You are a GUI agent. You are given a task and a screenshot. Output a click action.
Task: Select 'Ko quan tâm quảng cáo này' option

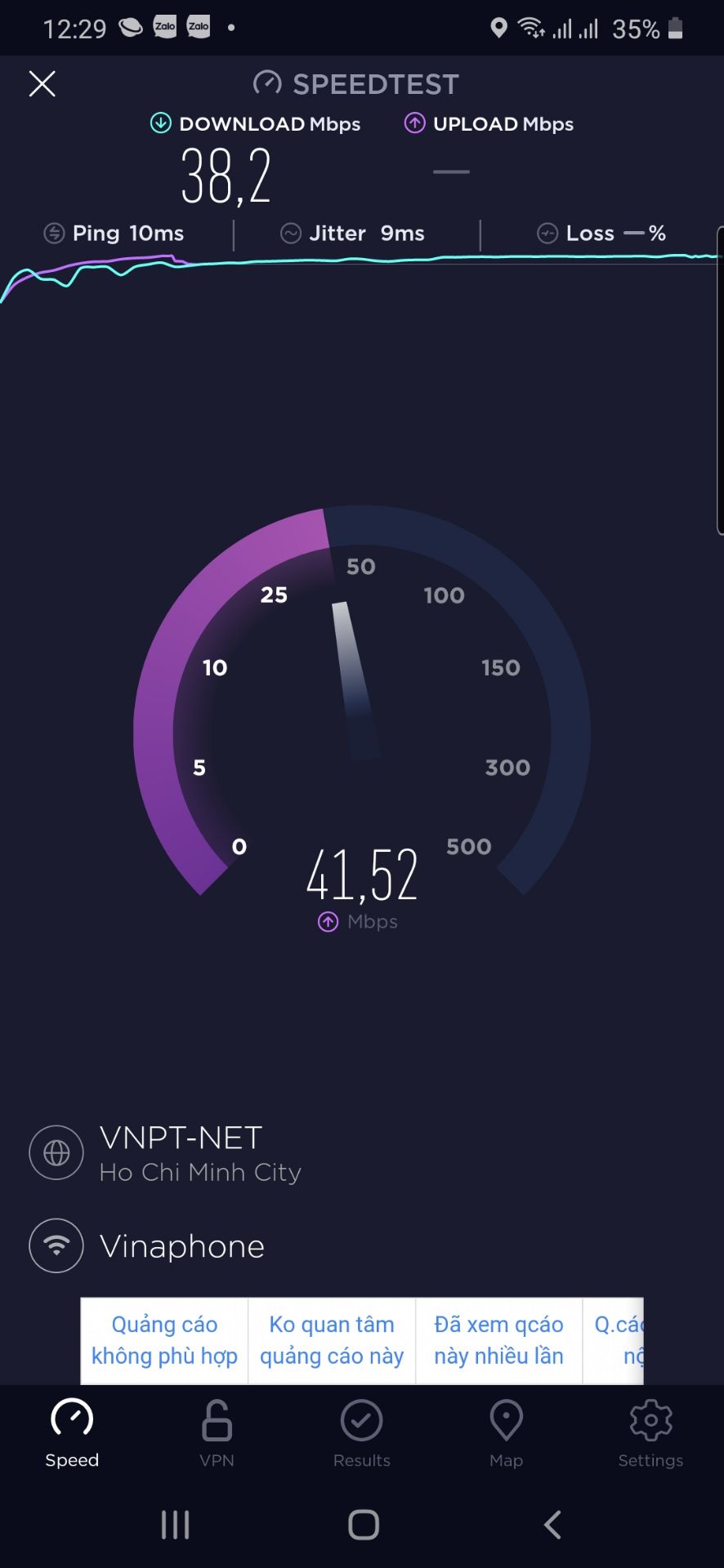pos(332,1340)
